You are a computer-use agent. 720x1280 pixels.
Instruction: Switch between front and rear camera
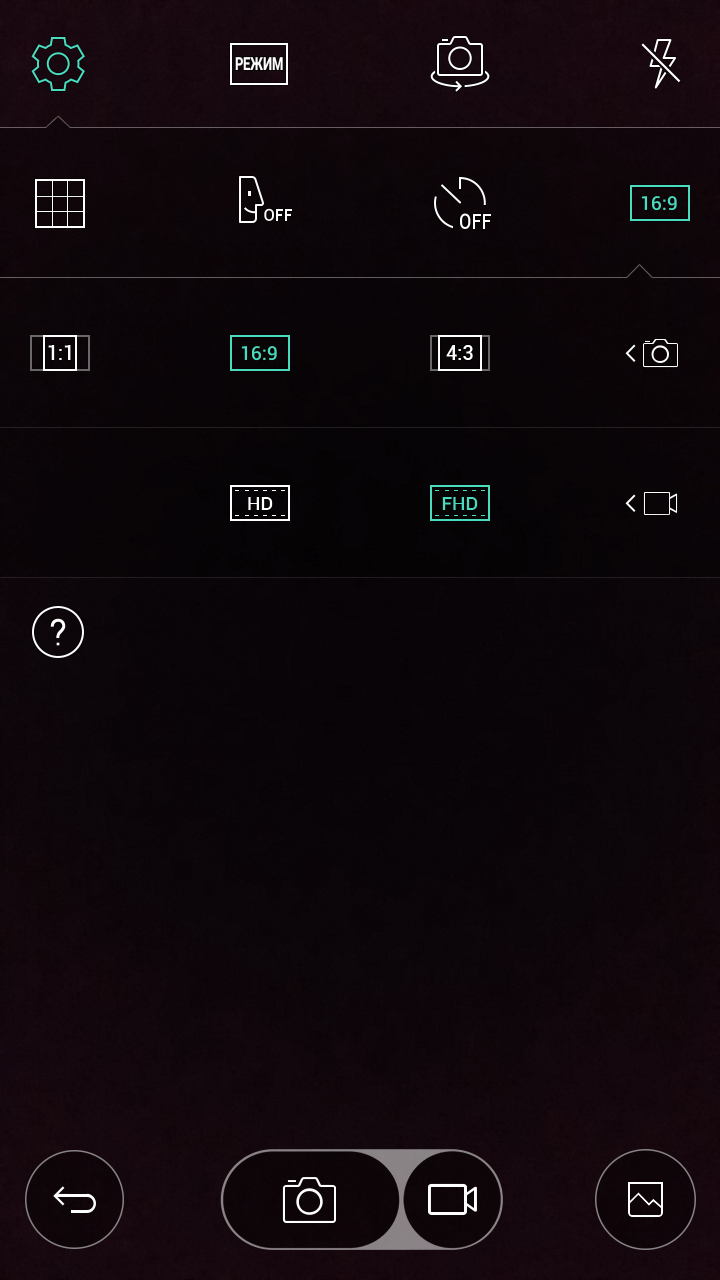[x=460, y=64]
